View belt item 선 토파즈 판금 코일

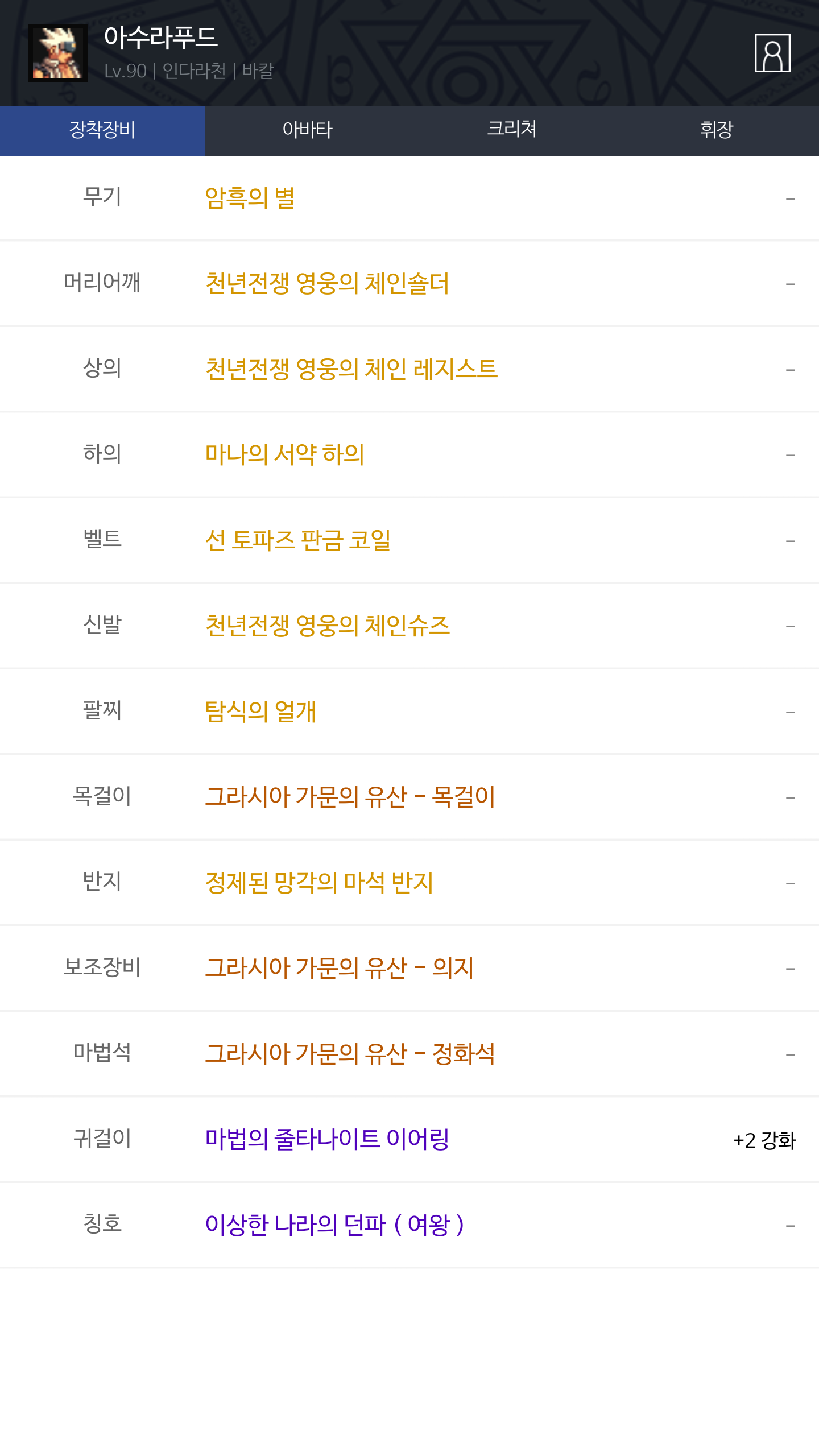[x=297, y=540]
